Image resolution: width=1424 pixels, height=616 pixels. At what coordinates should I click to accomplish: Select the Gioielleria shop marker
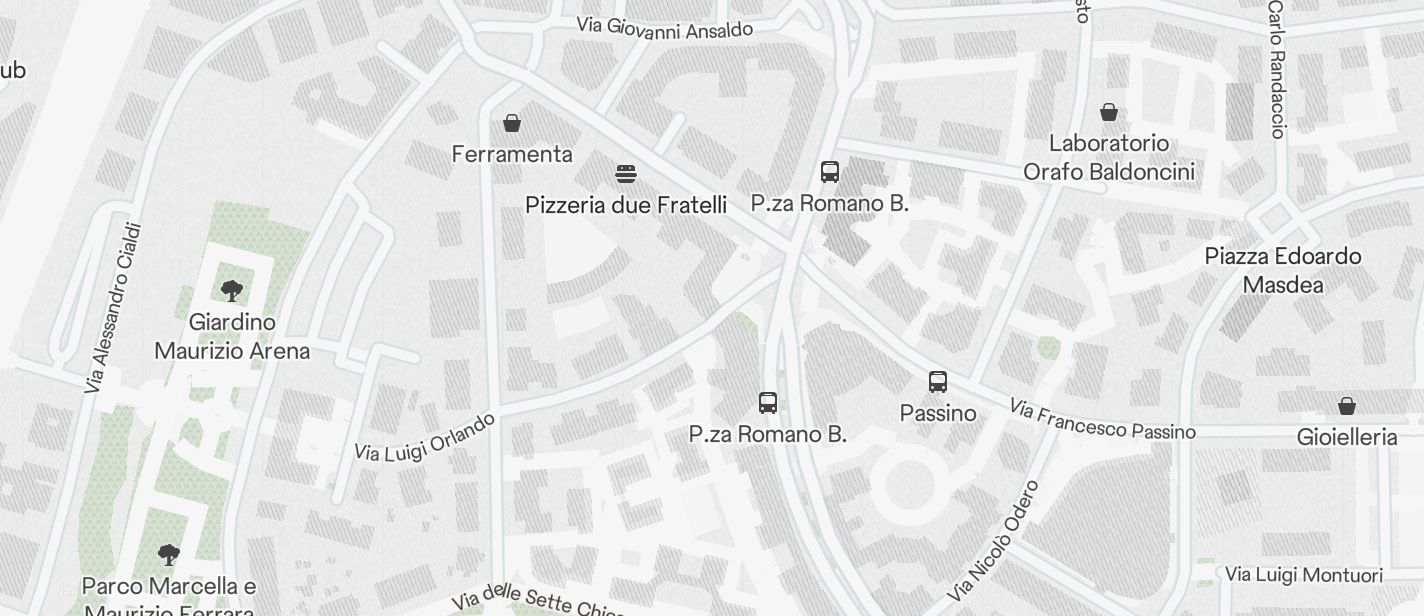pos(1347,406)
